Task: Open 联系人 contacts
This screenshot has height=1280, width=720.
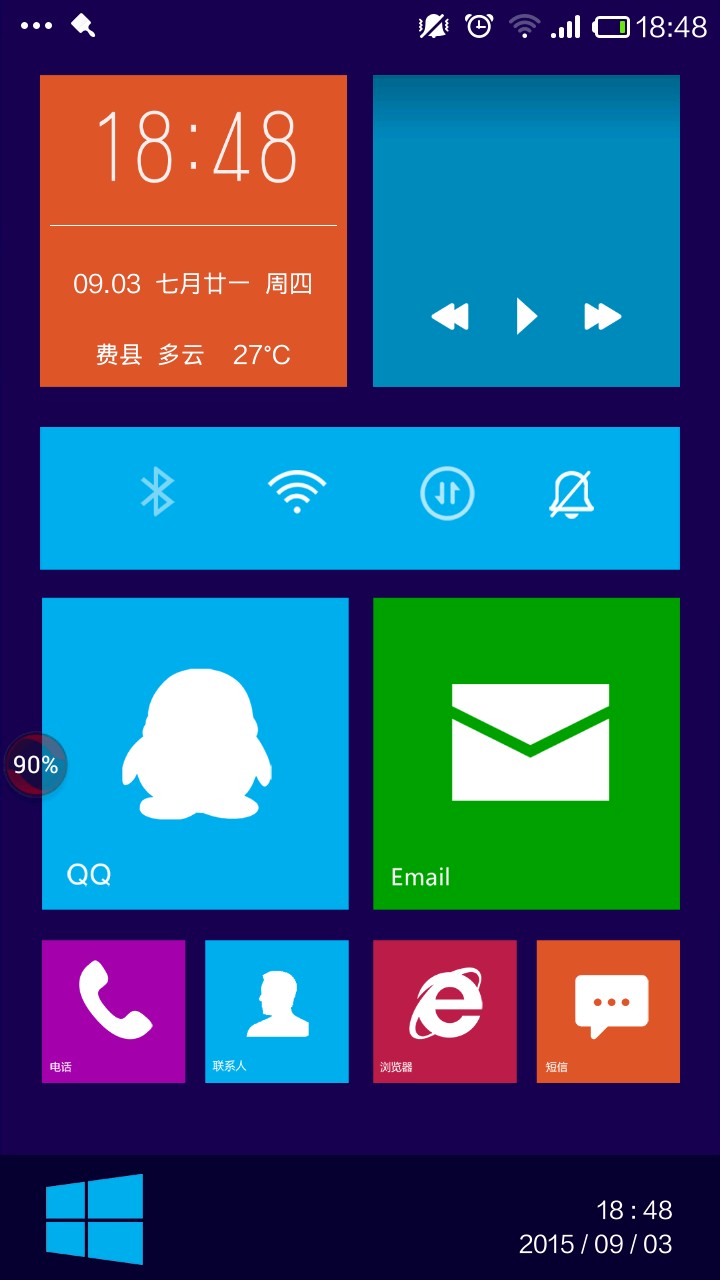Action: pyautogui.click(x=276, y=1010)
